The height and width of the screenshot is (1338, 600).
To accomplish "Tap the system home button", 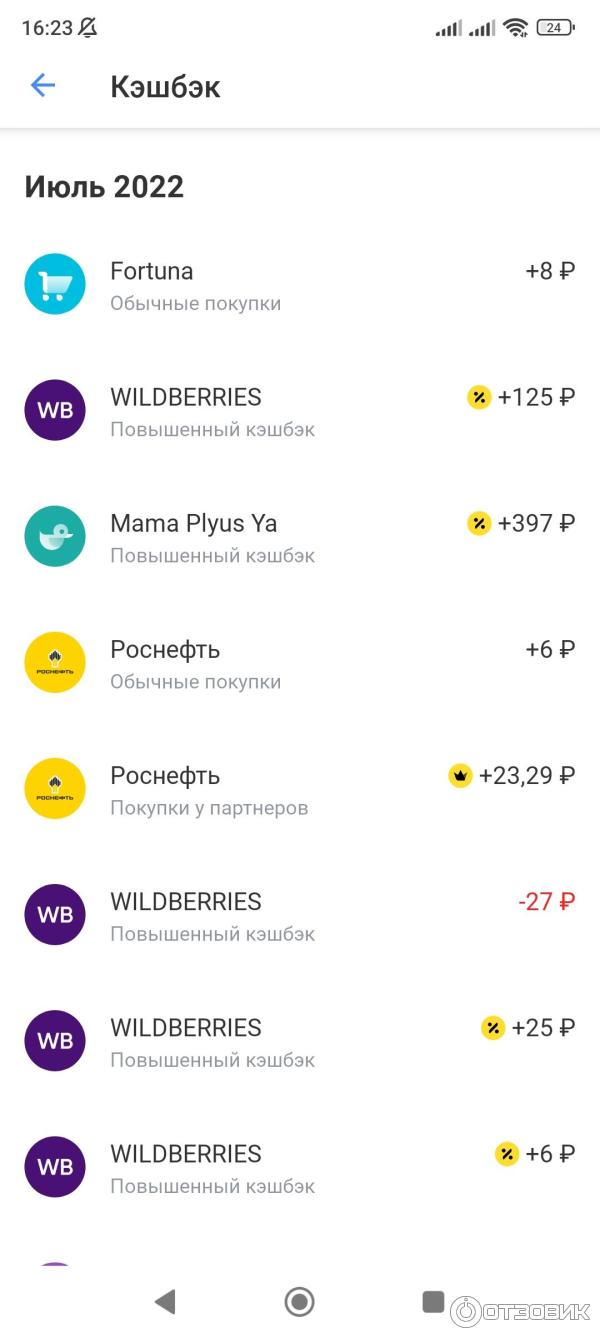I will tap(299, 1301).
